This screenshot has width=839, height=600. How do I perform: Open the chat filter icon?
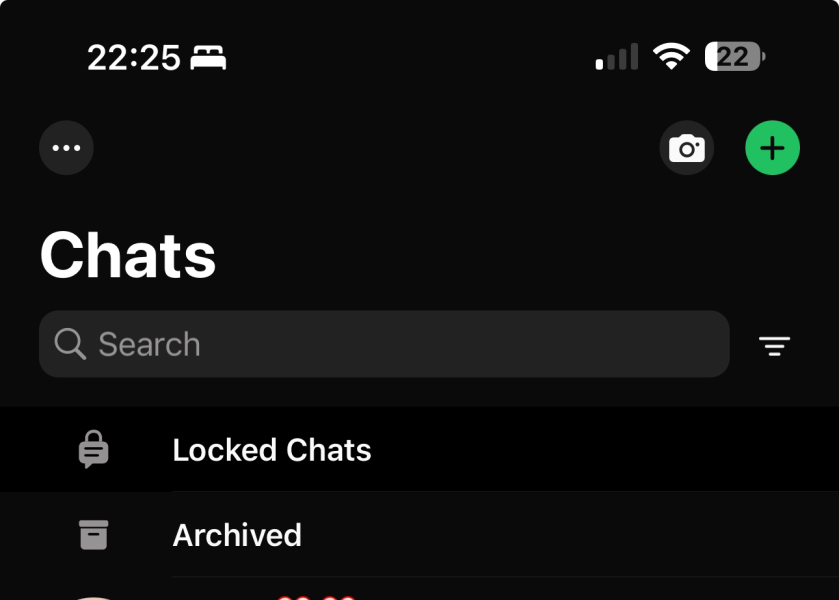click(774, 346)
